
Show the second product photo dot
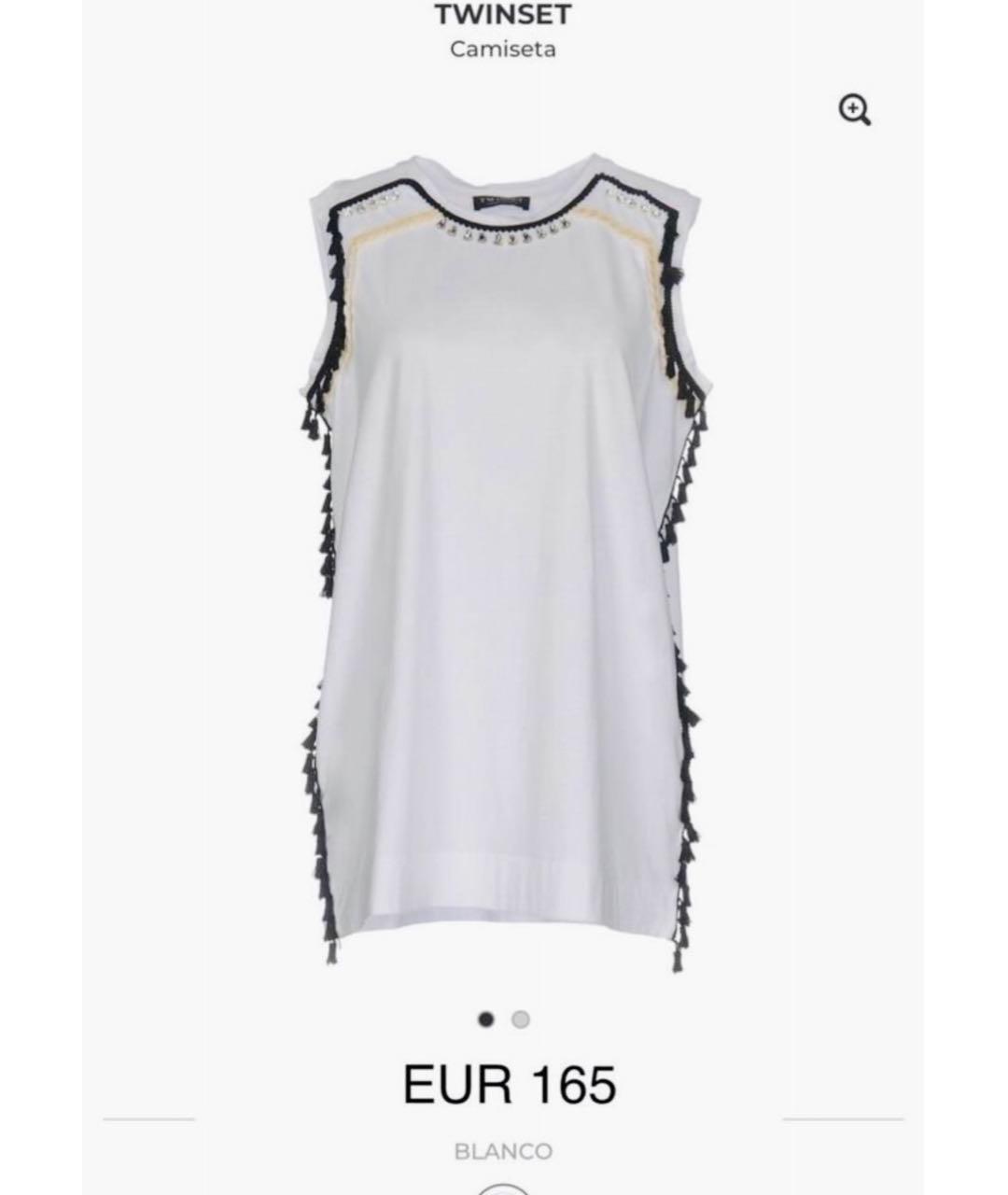[521, 1019]
